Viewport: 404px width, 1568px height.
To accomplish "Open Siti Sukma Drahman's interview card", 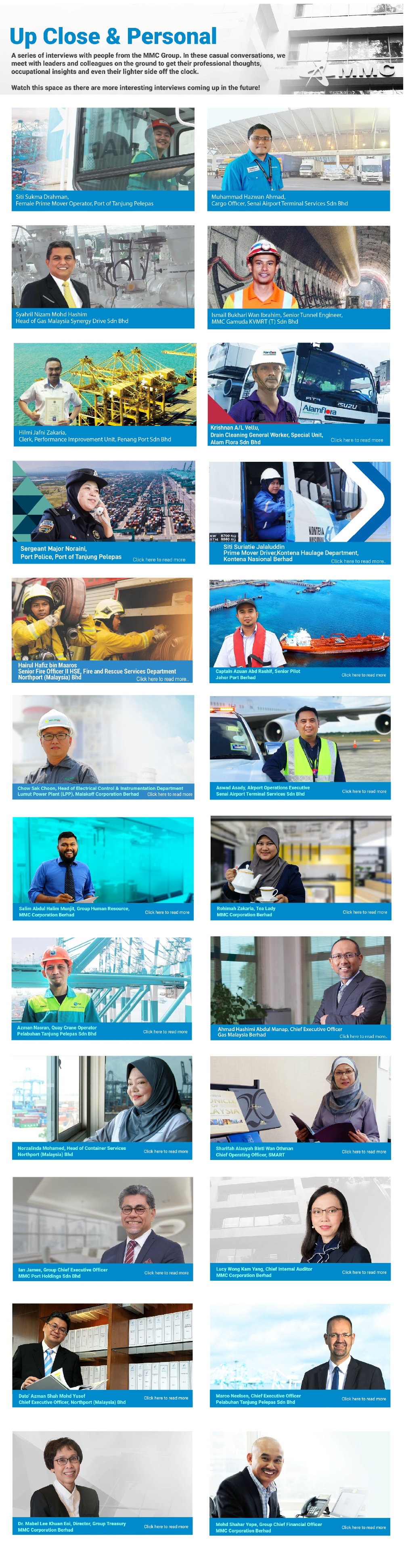I will pyautogui.click(x=103, y=159).
